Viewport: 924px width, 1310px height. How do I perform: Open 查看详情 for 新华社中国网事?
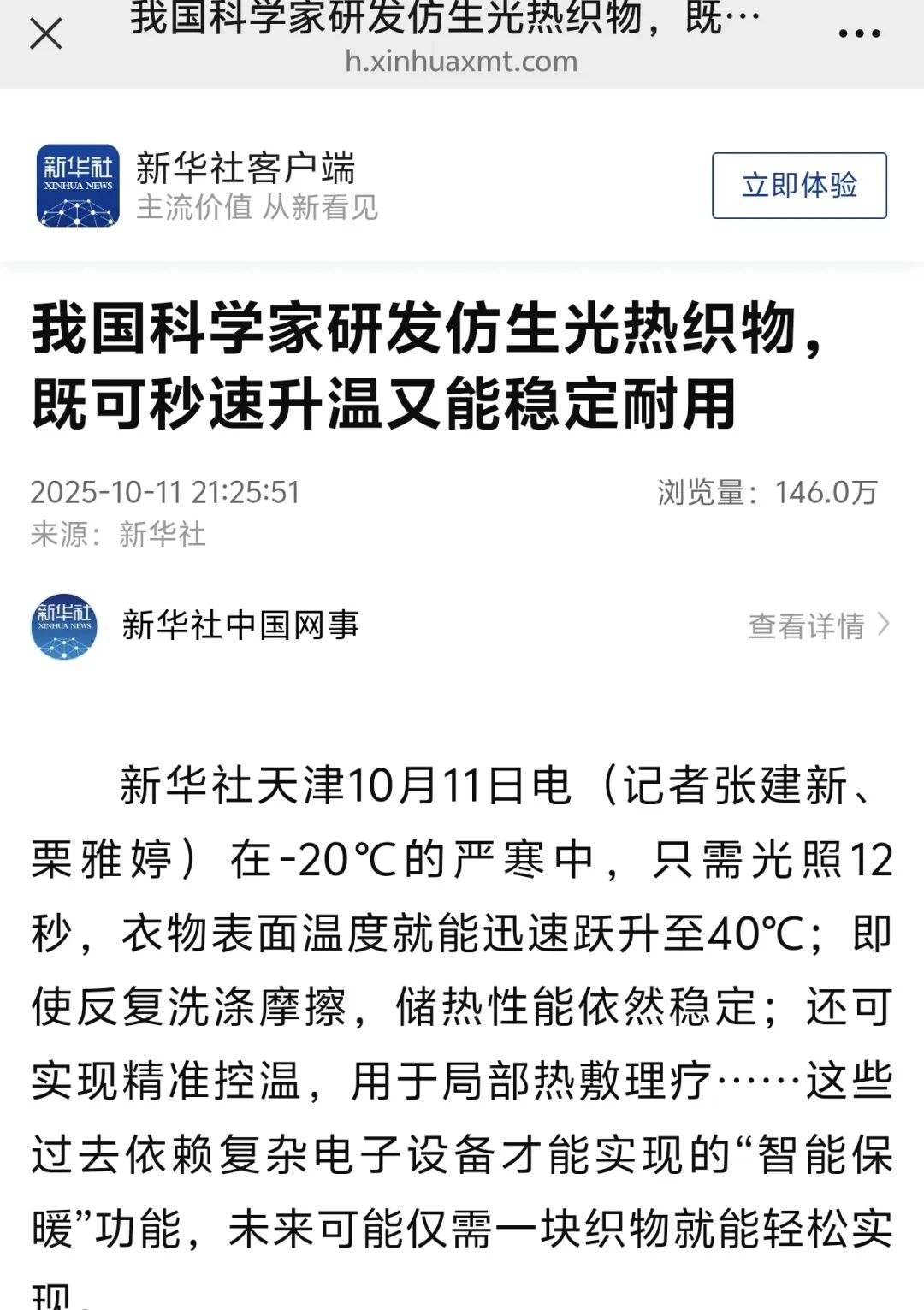tap(819, 625)
